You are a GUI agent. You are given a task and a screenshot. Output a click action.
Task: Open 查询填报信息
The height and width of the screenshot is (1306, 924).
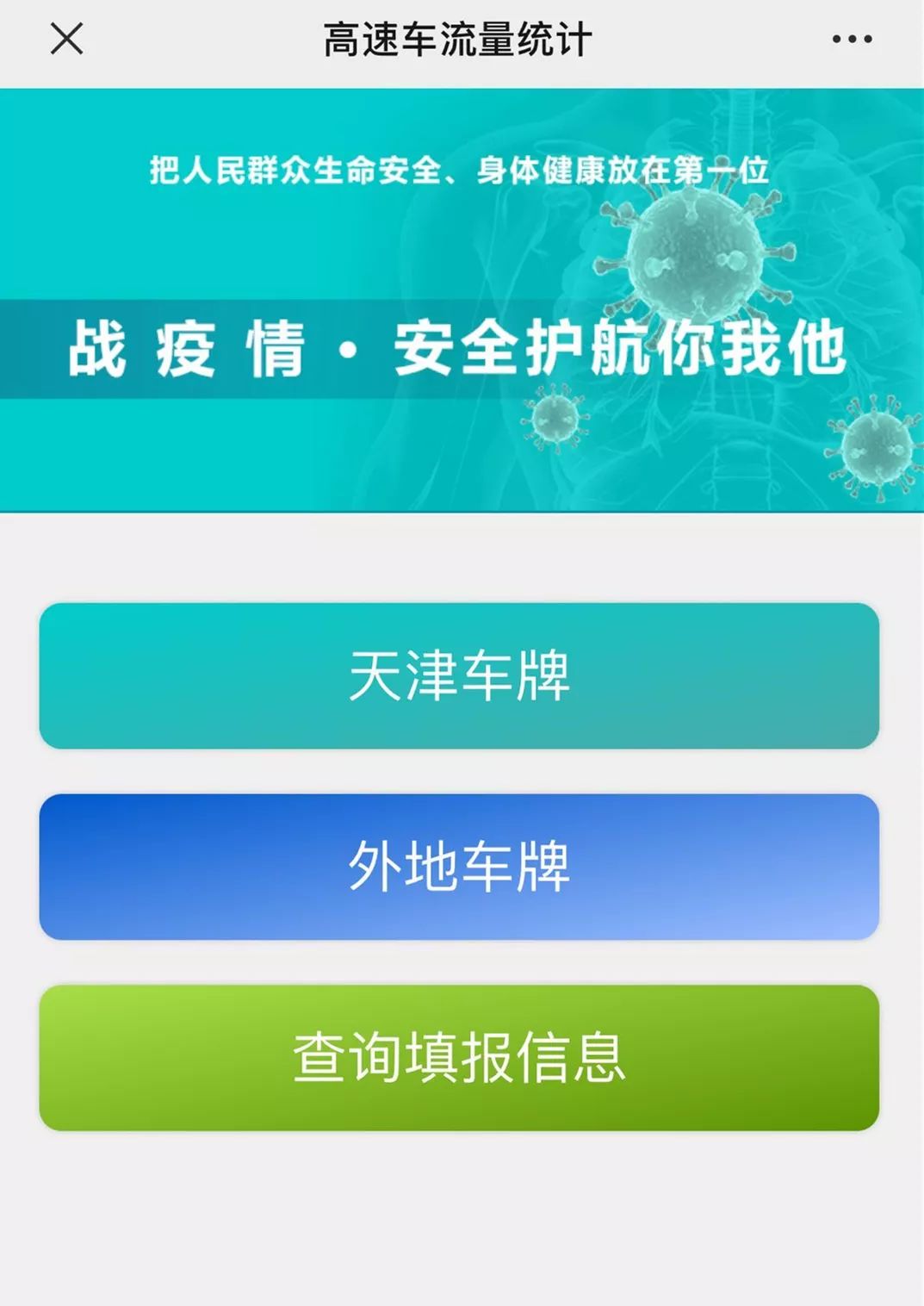459,1058
